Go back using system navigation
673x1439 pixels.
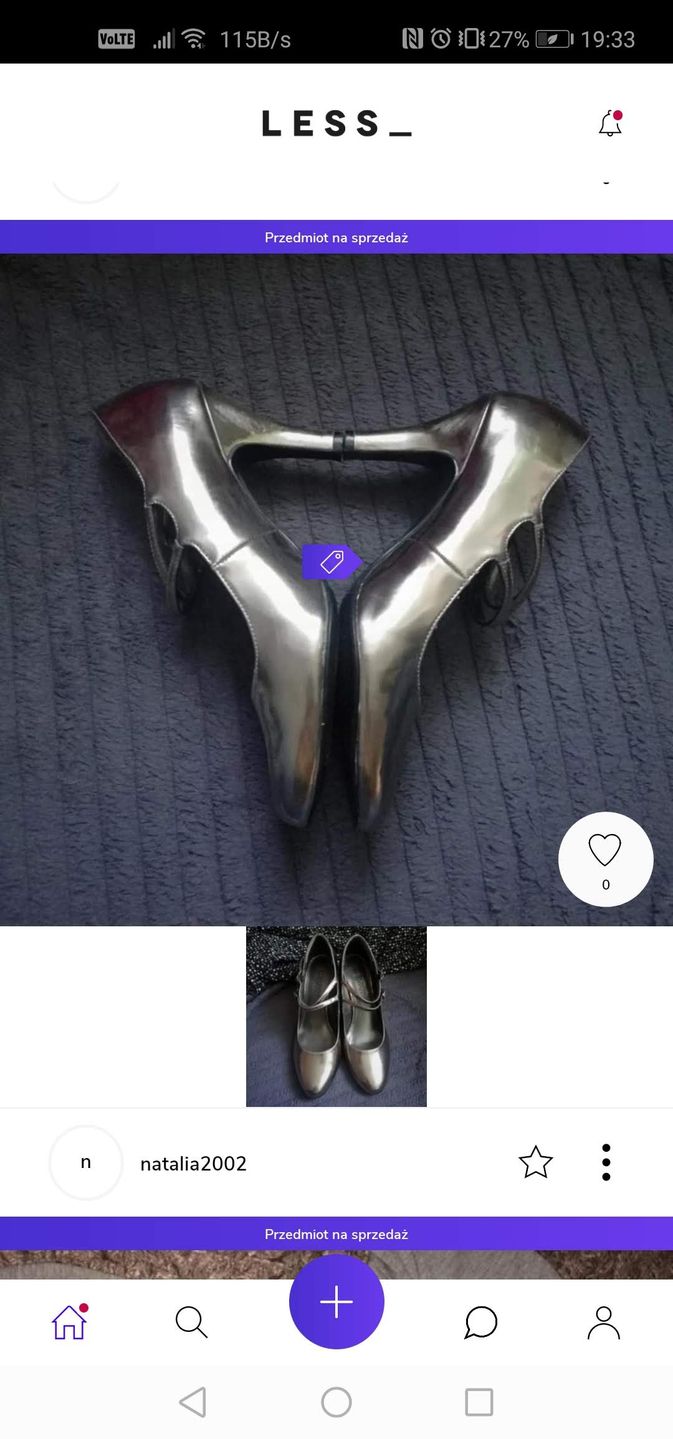pyautogui.click(x=192, y=1402)
